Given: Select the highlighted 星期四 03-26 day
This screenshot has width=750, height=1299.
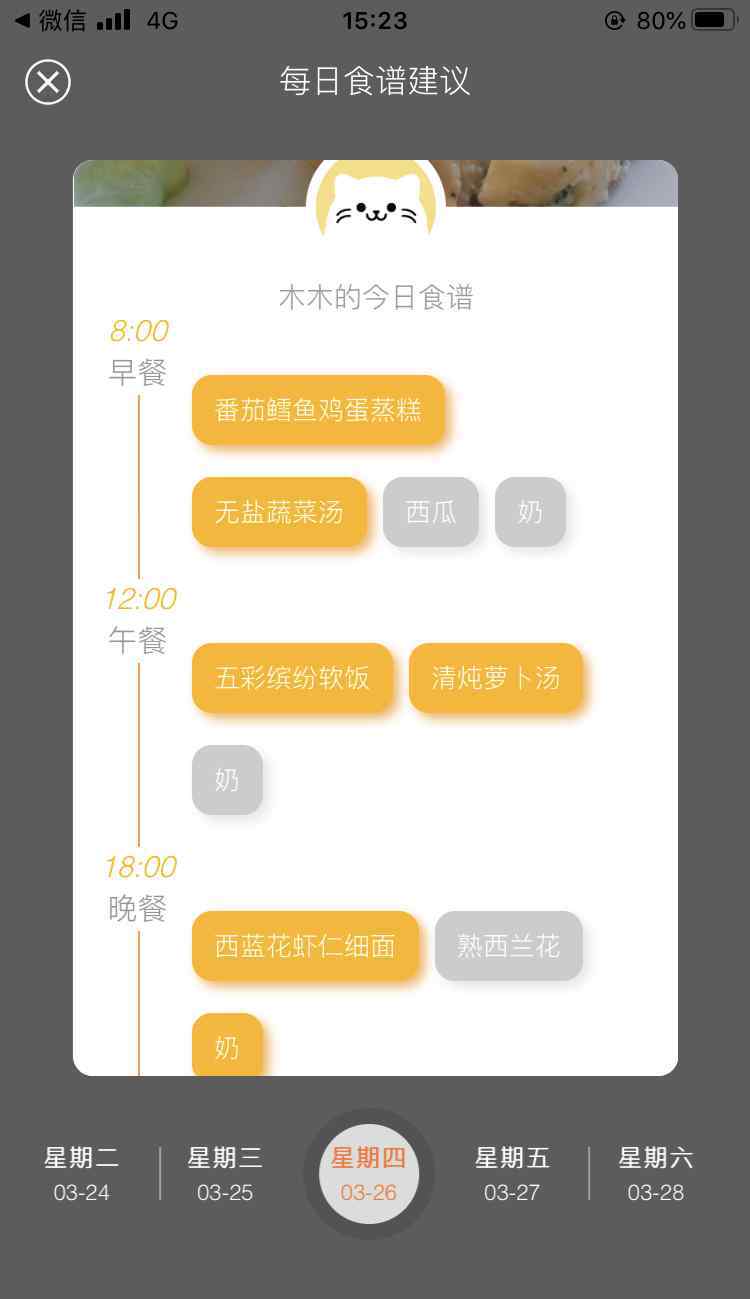Looking at the screenshot, I should 369,1174.
